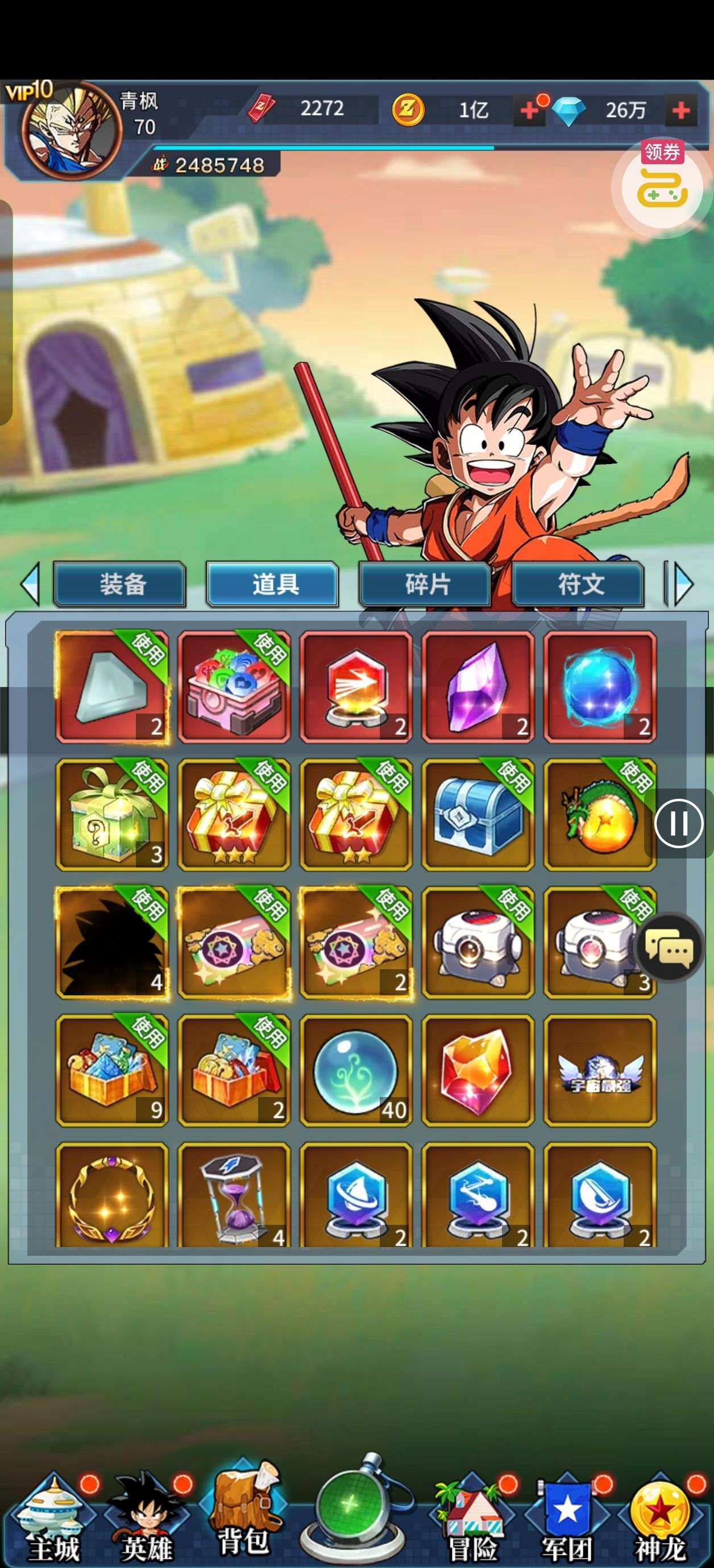Open the 符文 tab
The image size is (714, 1568).
pyautogui.click(x=579, y=585)
